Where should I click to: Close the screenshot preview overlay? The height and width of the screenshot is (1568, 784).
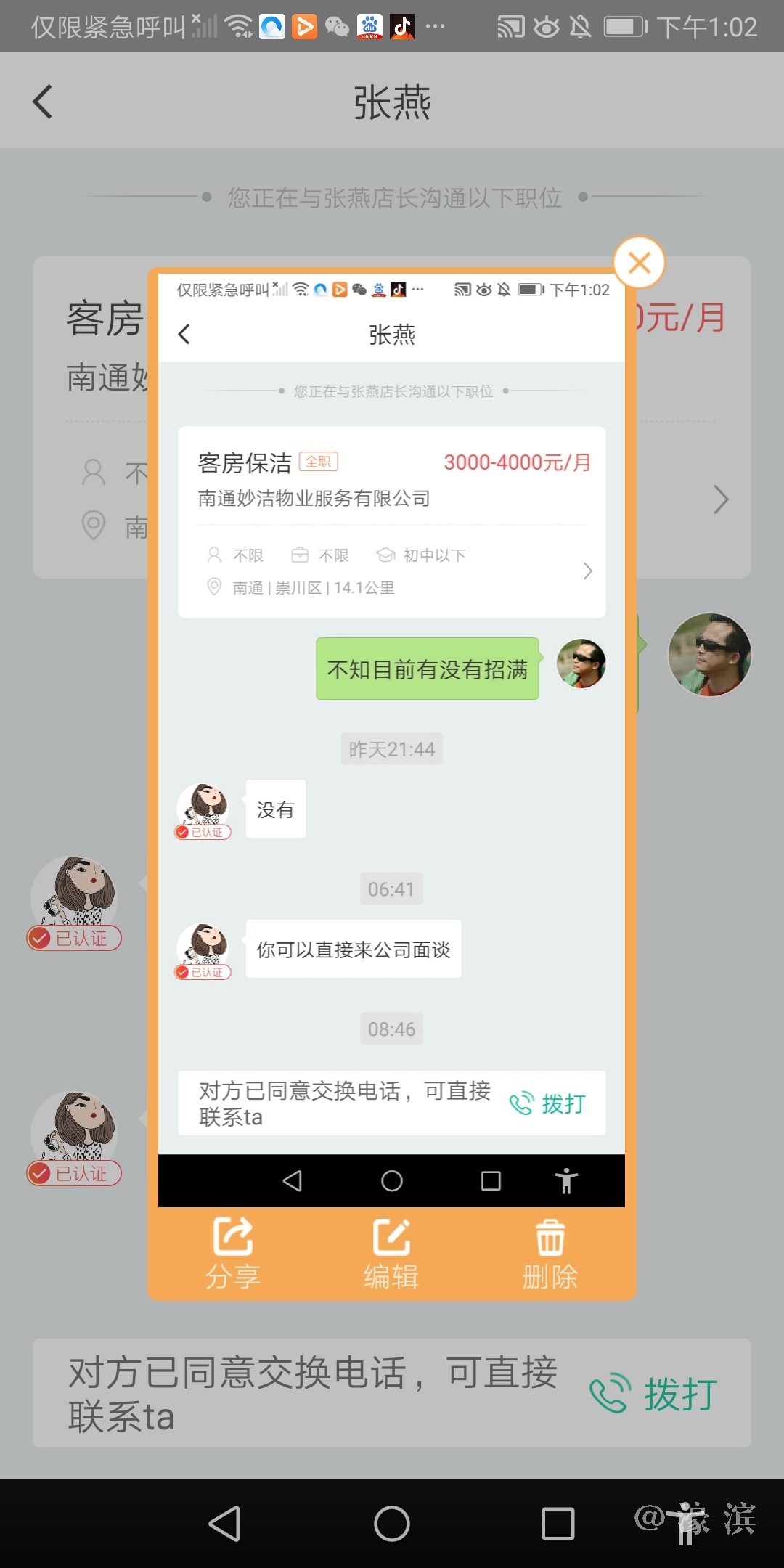pyautogui.click(x=639, y=262)
